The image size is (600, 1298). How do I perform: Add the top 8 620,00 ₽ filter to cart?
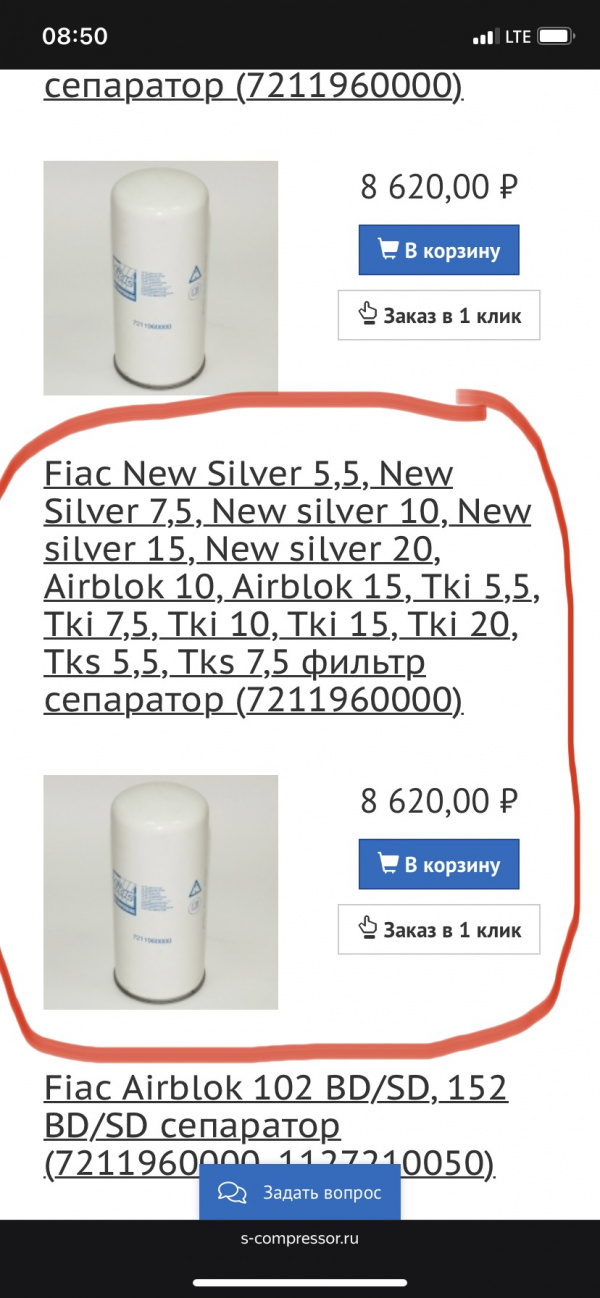(x=439, y=250)
